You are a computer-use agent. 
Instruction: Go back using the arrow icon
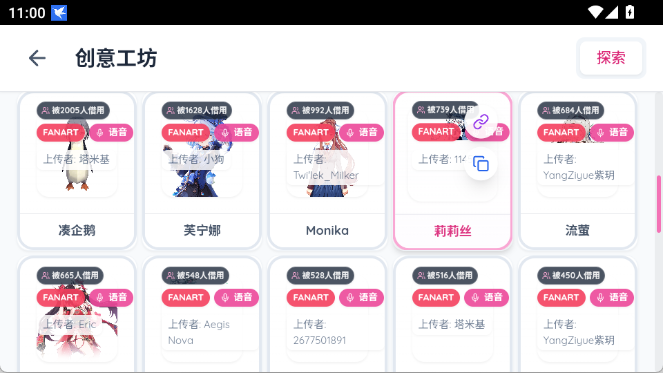pyautogui.click(x=37, y=58)
